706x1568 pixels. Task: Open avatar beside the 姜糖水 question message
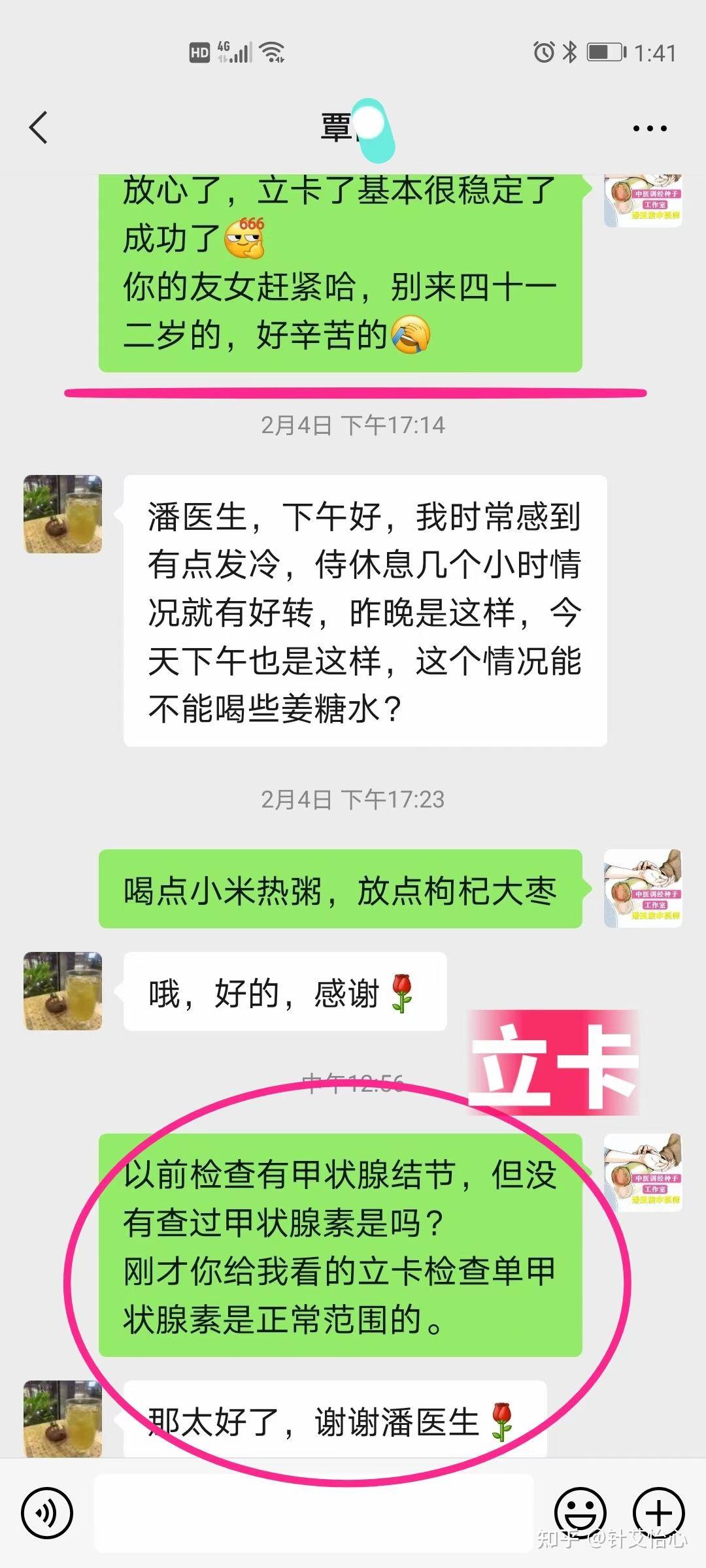coord(63,514)
